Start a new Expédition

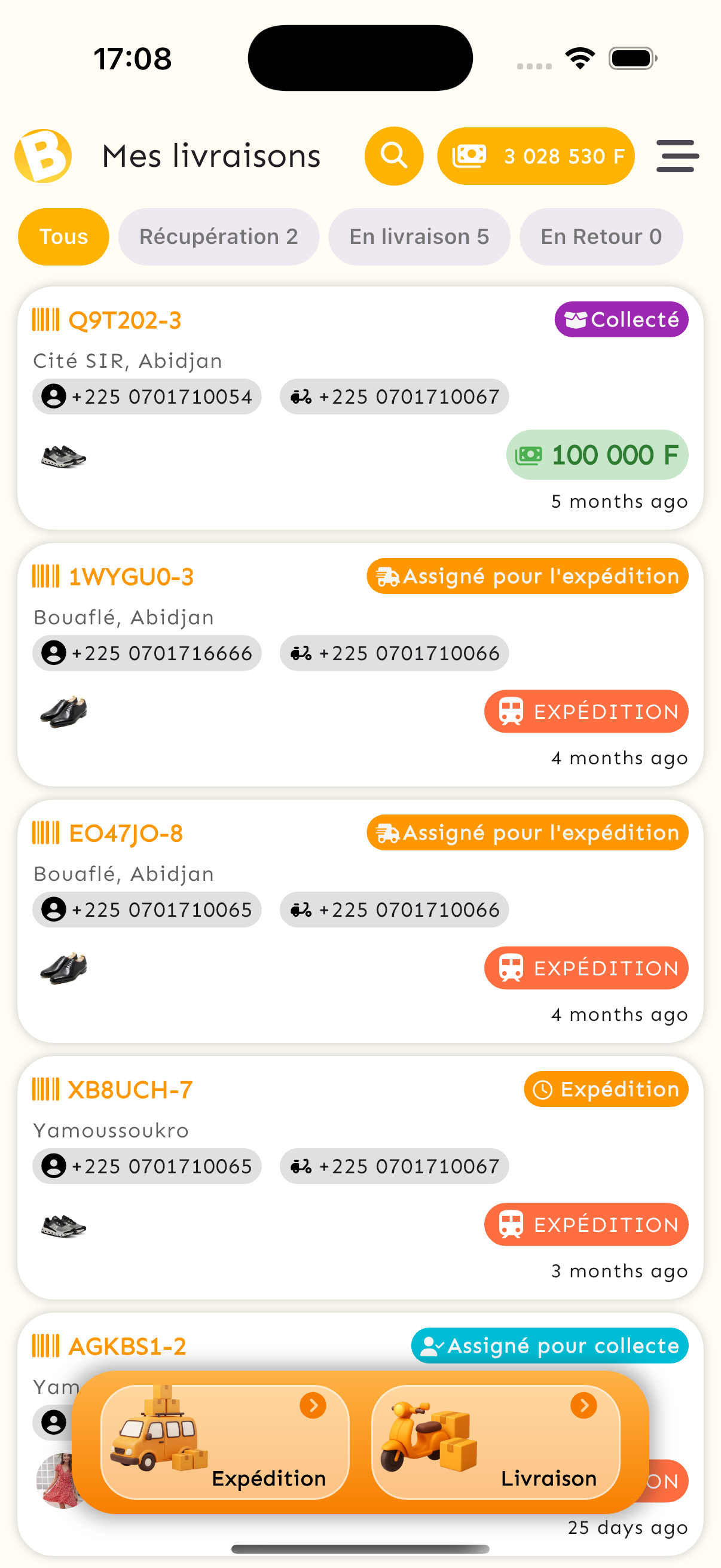tap(225, 1442)
